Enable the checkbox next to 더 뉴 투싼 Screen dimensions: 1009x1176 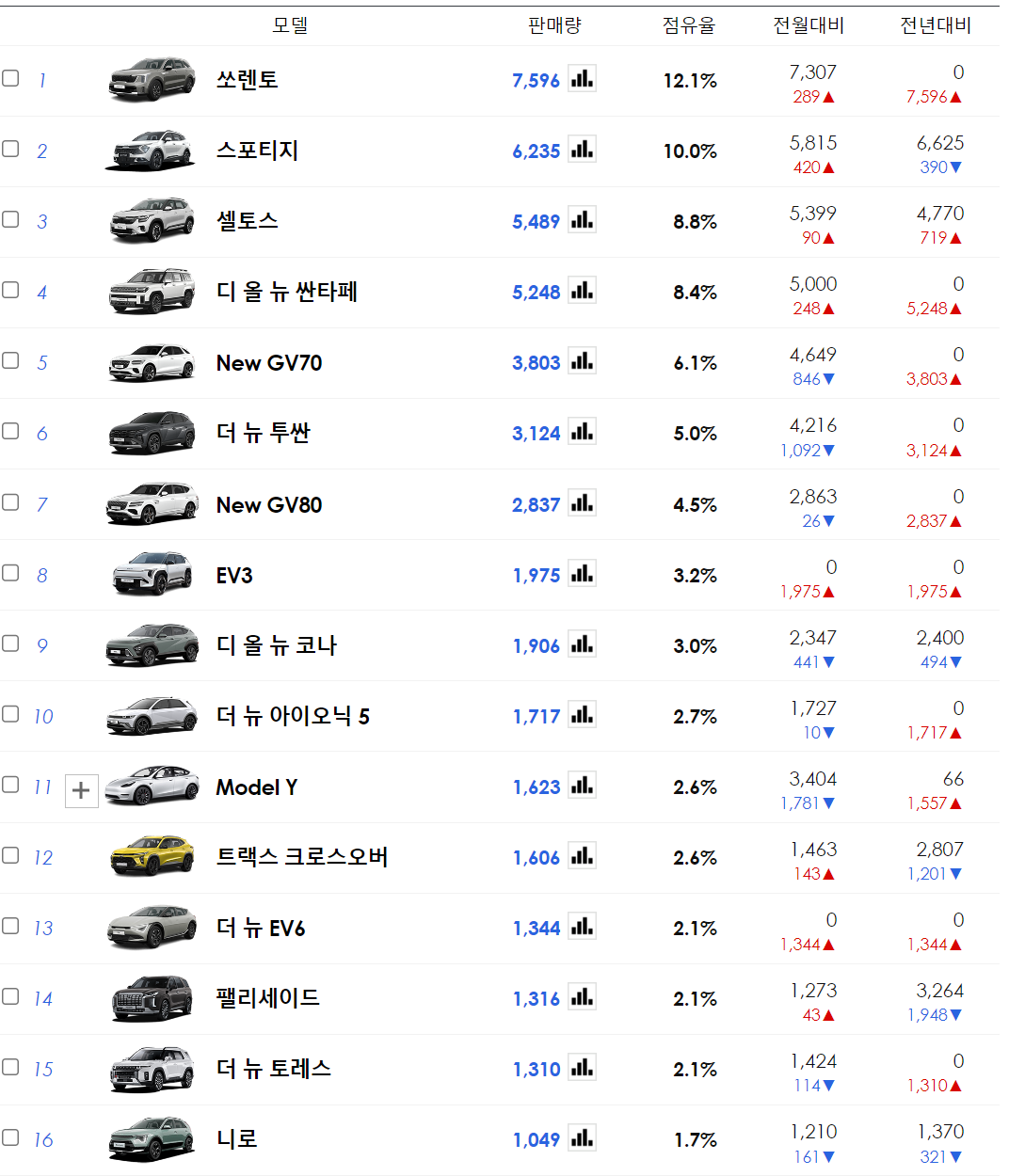pos(10,431)
